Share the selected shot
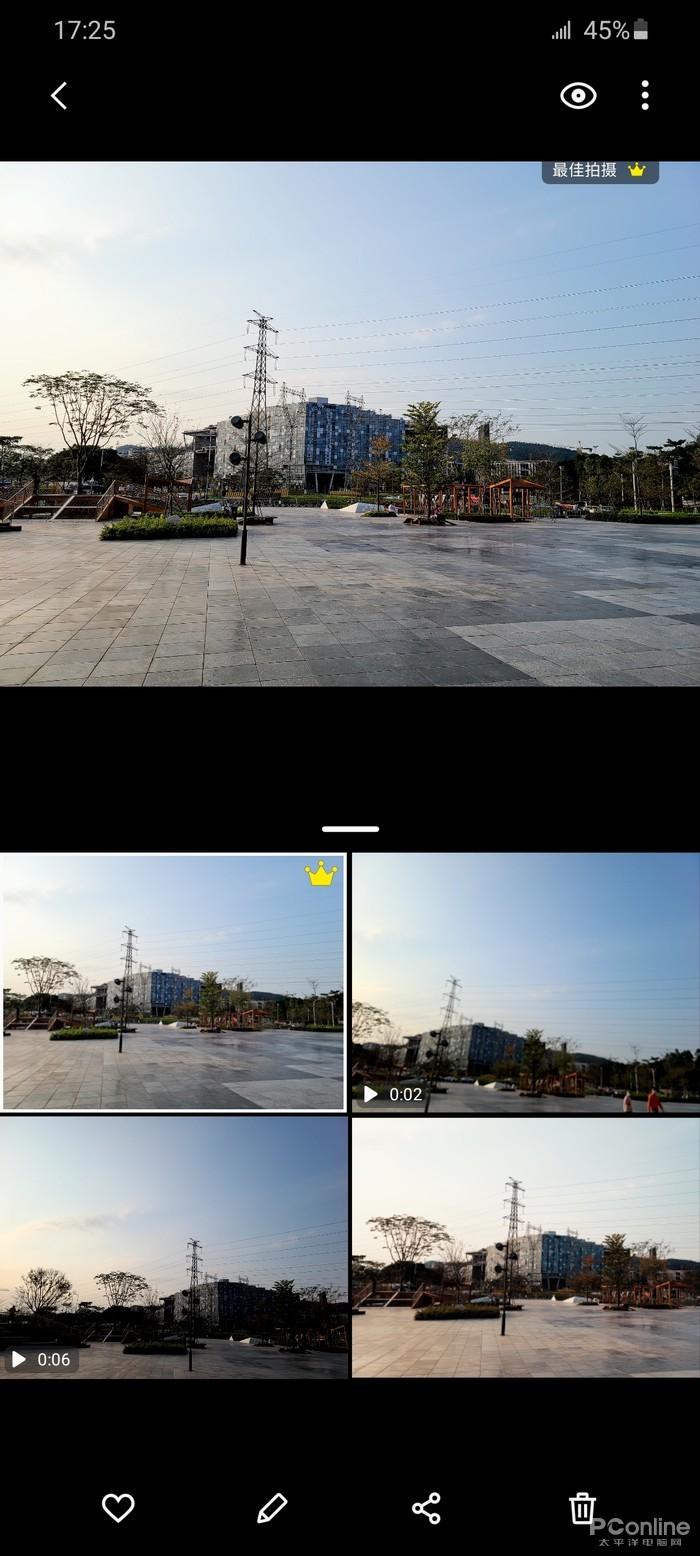The width and height of the screenshot is (700, 1556). (x=426, y=1508)
